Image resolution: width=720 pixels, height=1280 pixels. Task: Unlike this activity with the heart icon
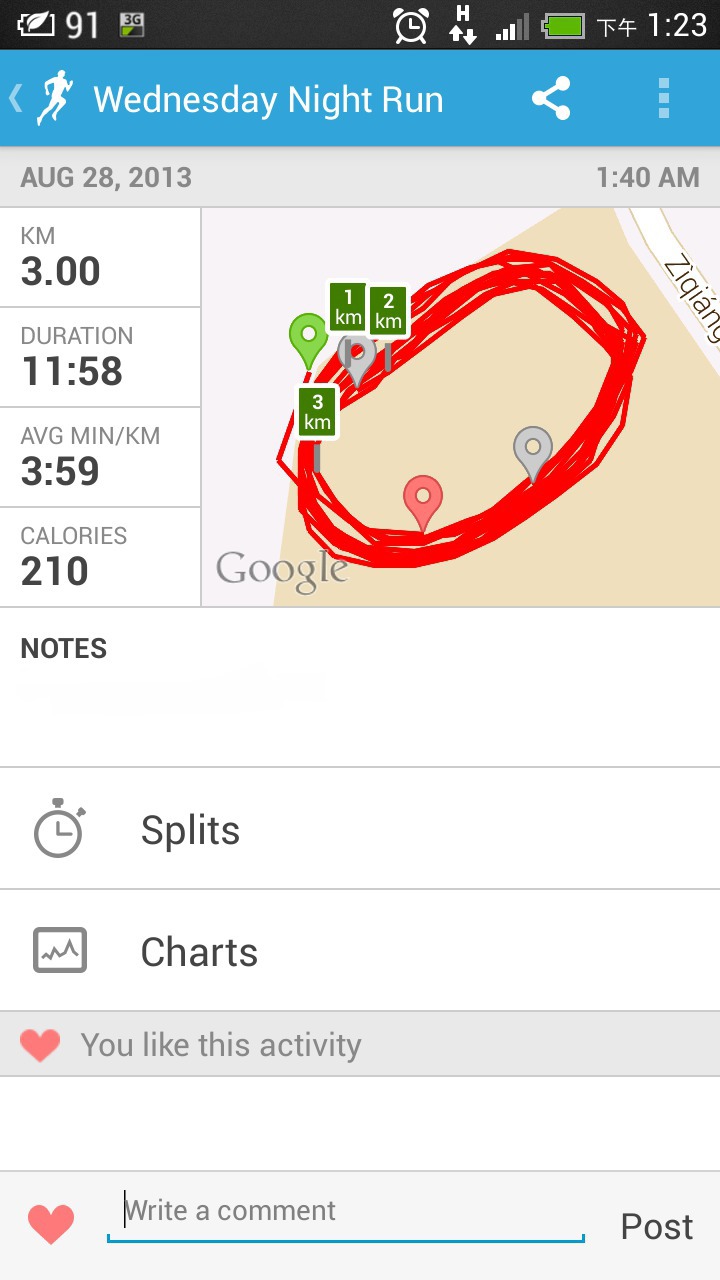(50, 1225)
